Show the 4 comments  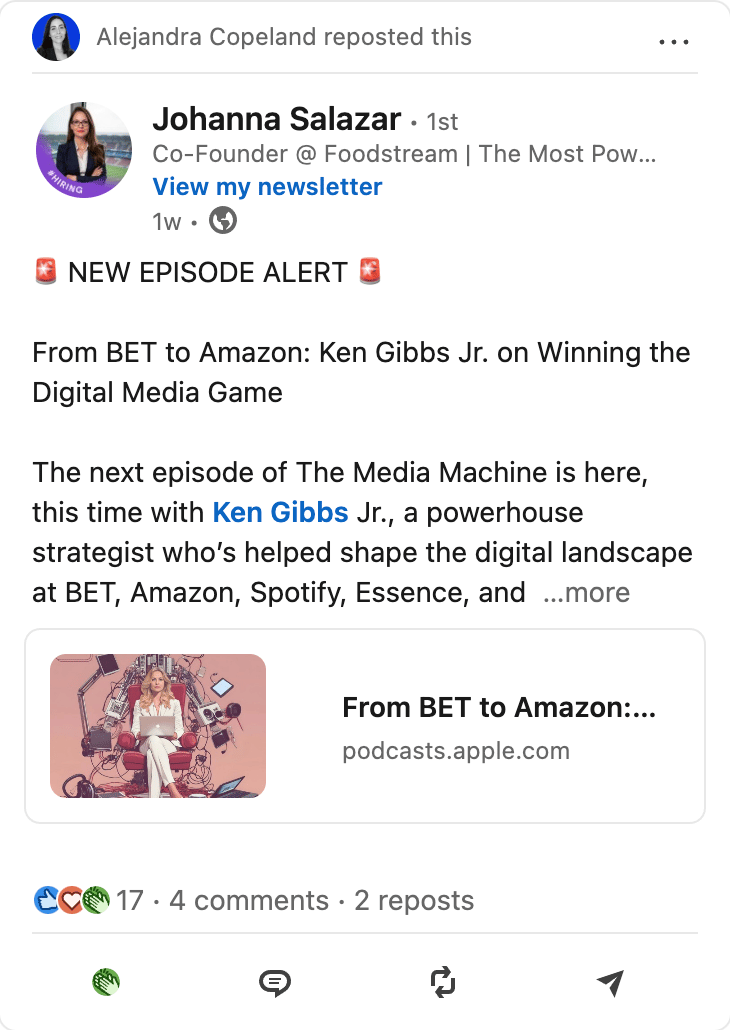pos(249,901)
